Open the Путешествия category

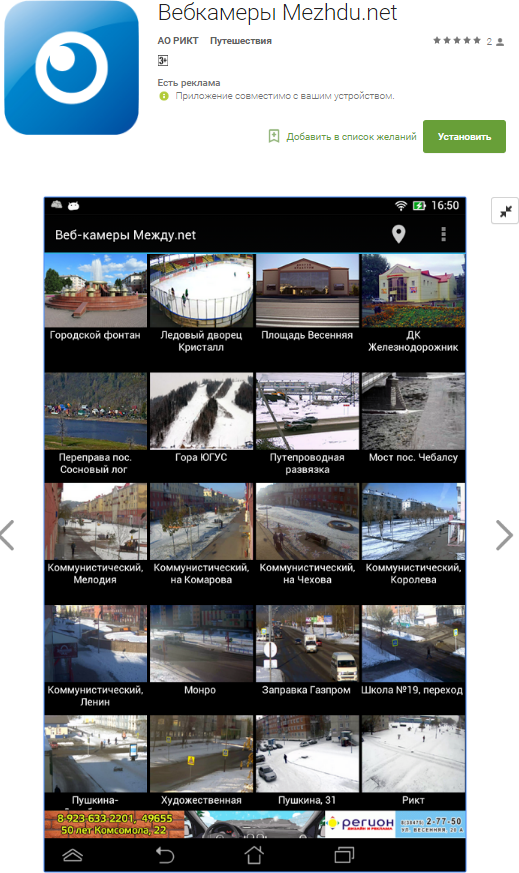tap(241, 41)
